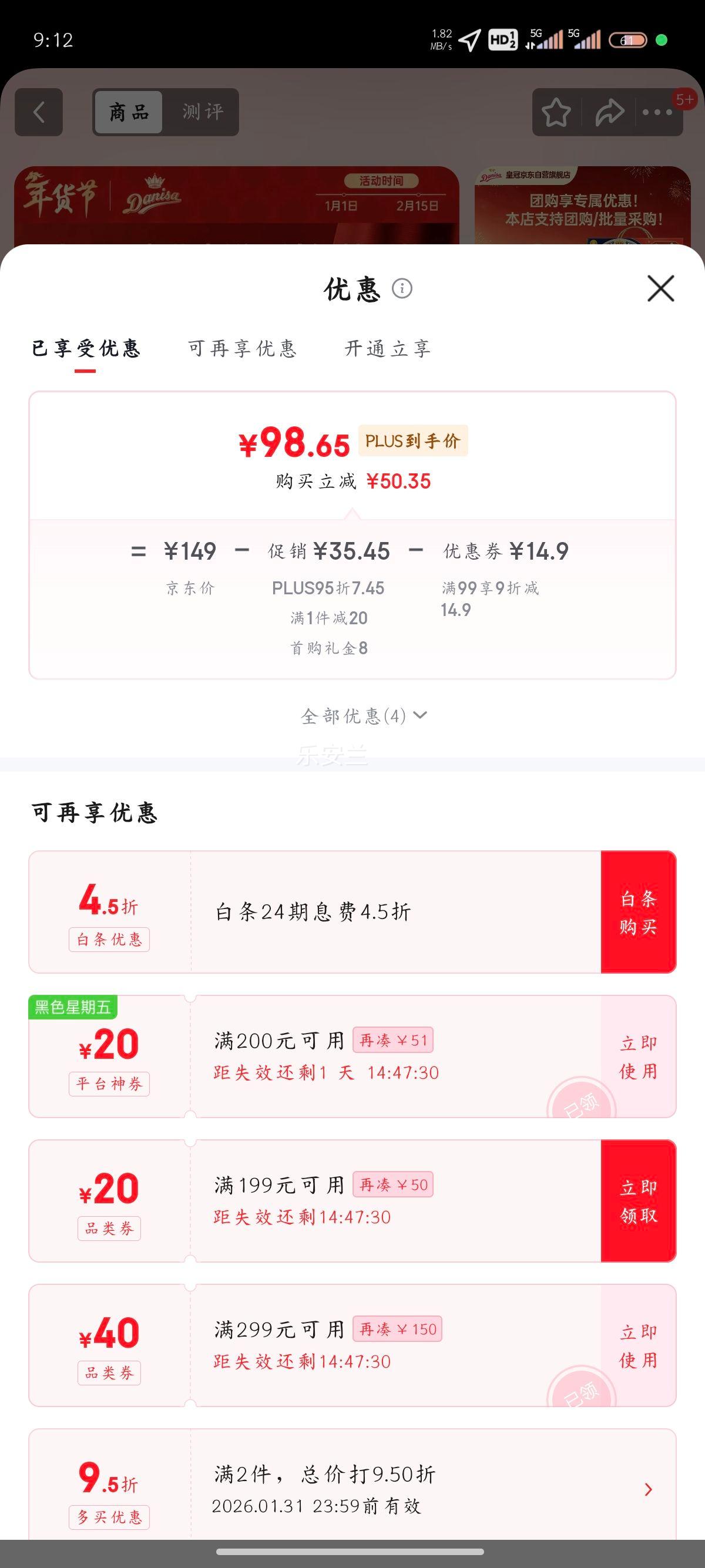Select the 可再享优惠 tab
The image size is (705, 1568).
coord(241,349)
